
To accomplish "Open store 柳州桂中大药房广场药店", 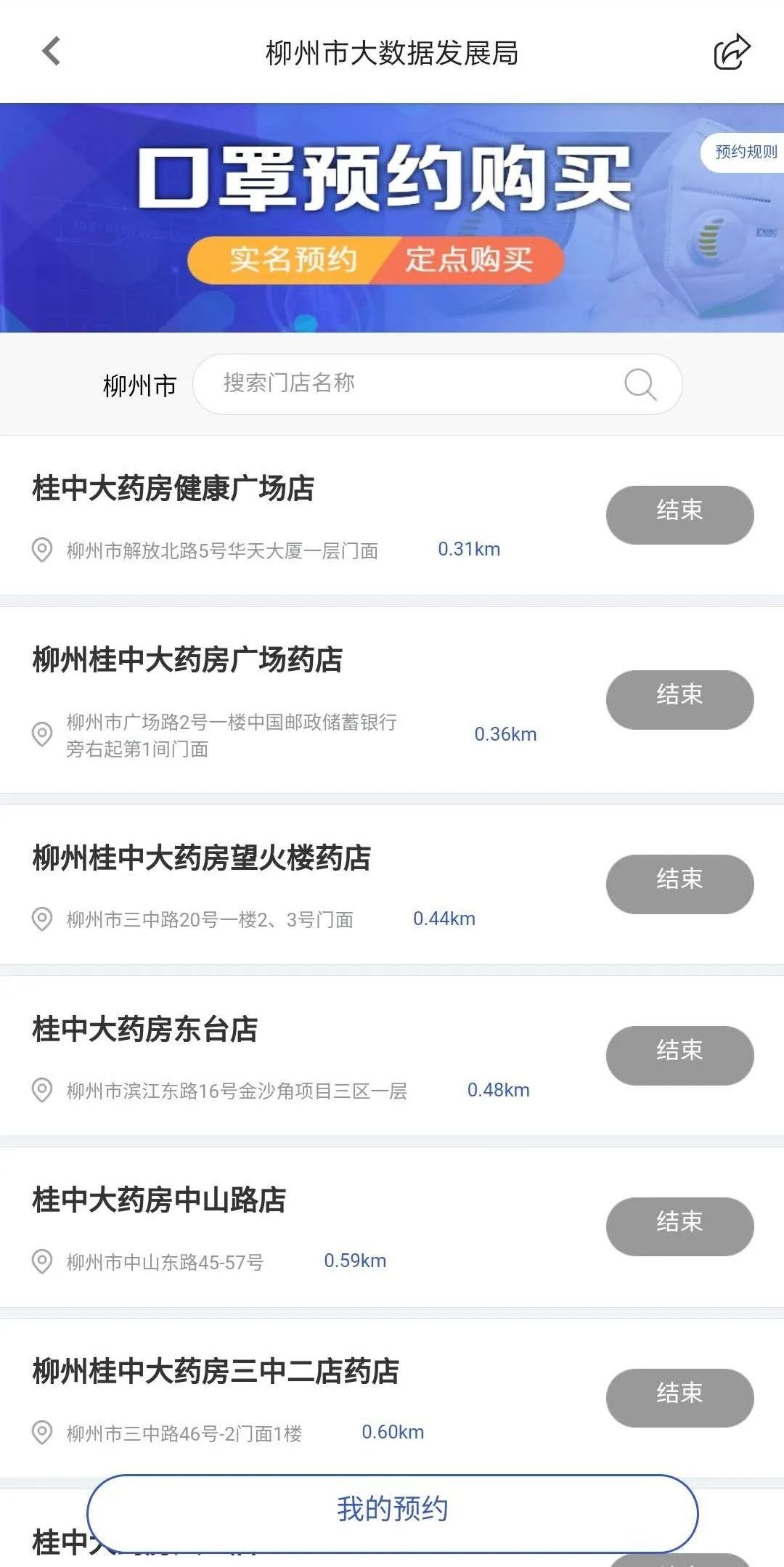I will [187, 660].
